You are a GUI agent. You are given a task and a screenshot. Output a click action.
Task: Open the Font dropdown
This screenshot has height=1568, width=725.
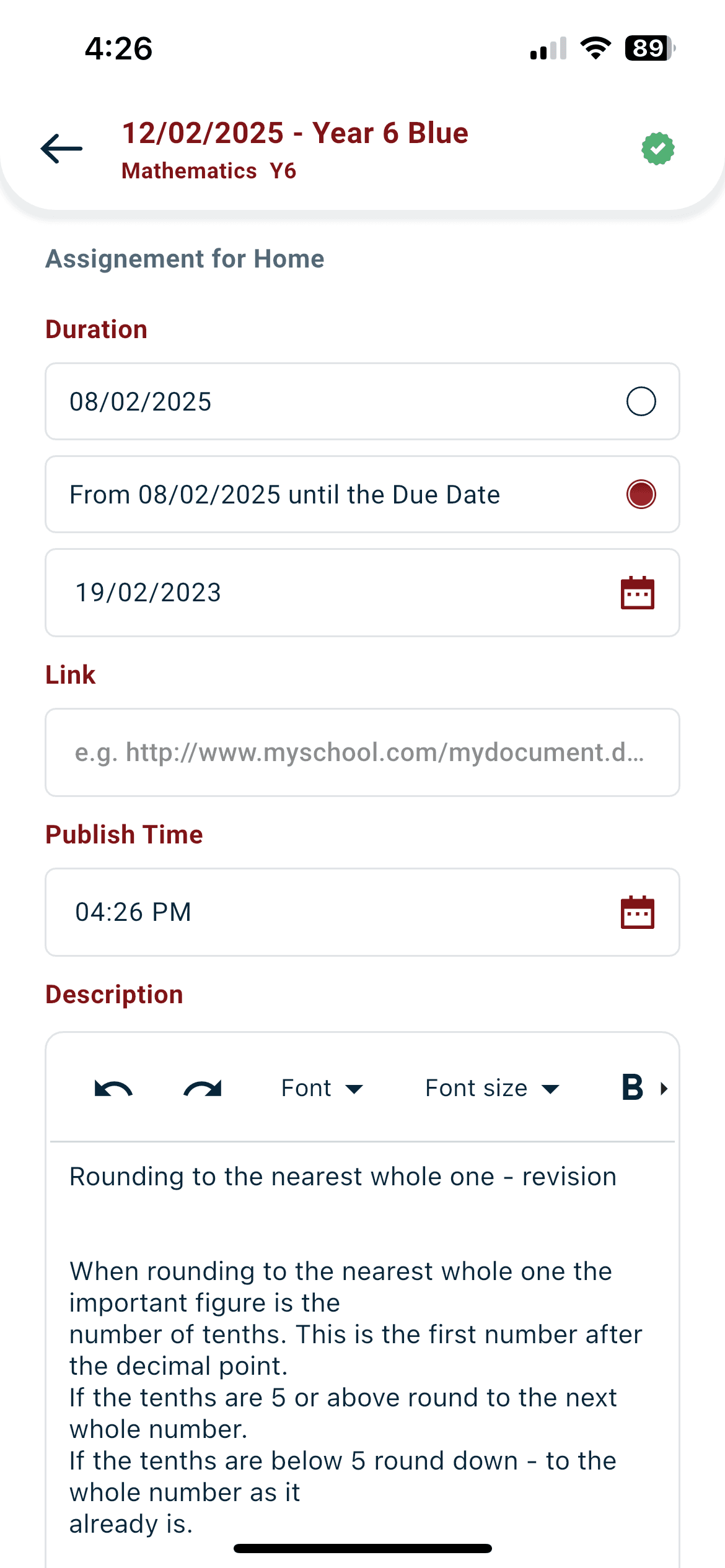click(322, 1088)
